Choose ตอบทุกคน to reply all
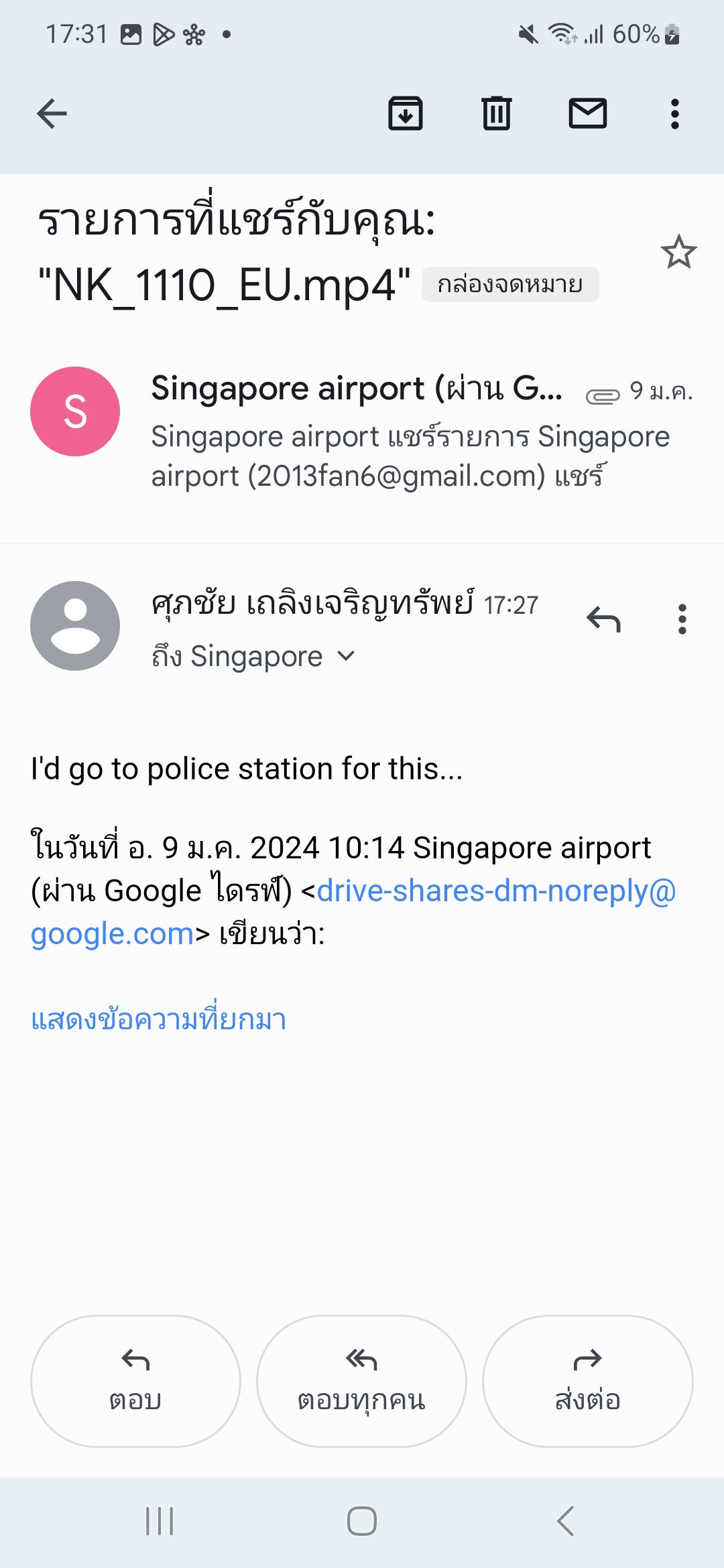This screenshot has width=724, height=1568. [361, 1381]
